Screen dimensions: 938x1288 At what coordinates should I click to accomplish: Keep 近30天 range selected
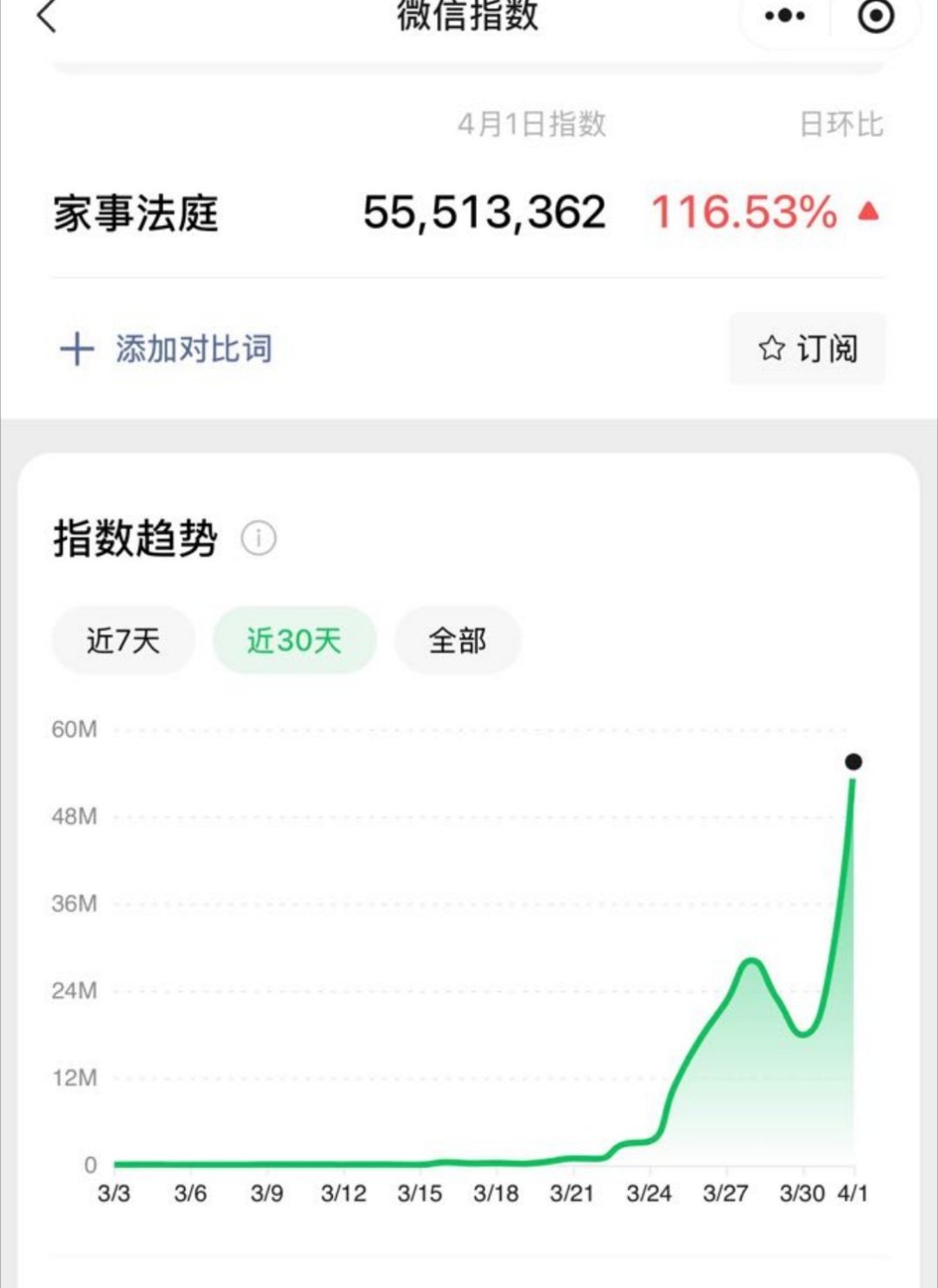(294, 639)
